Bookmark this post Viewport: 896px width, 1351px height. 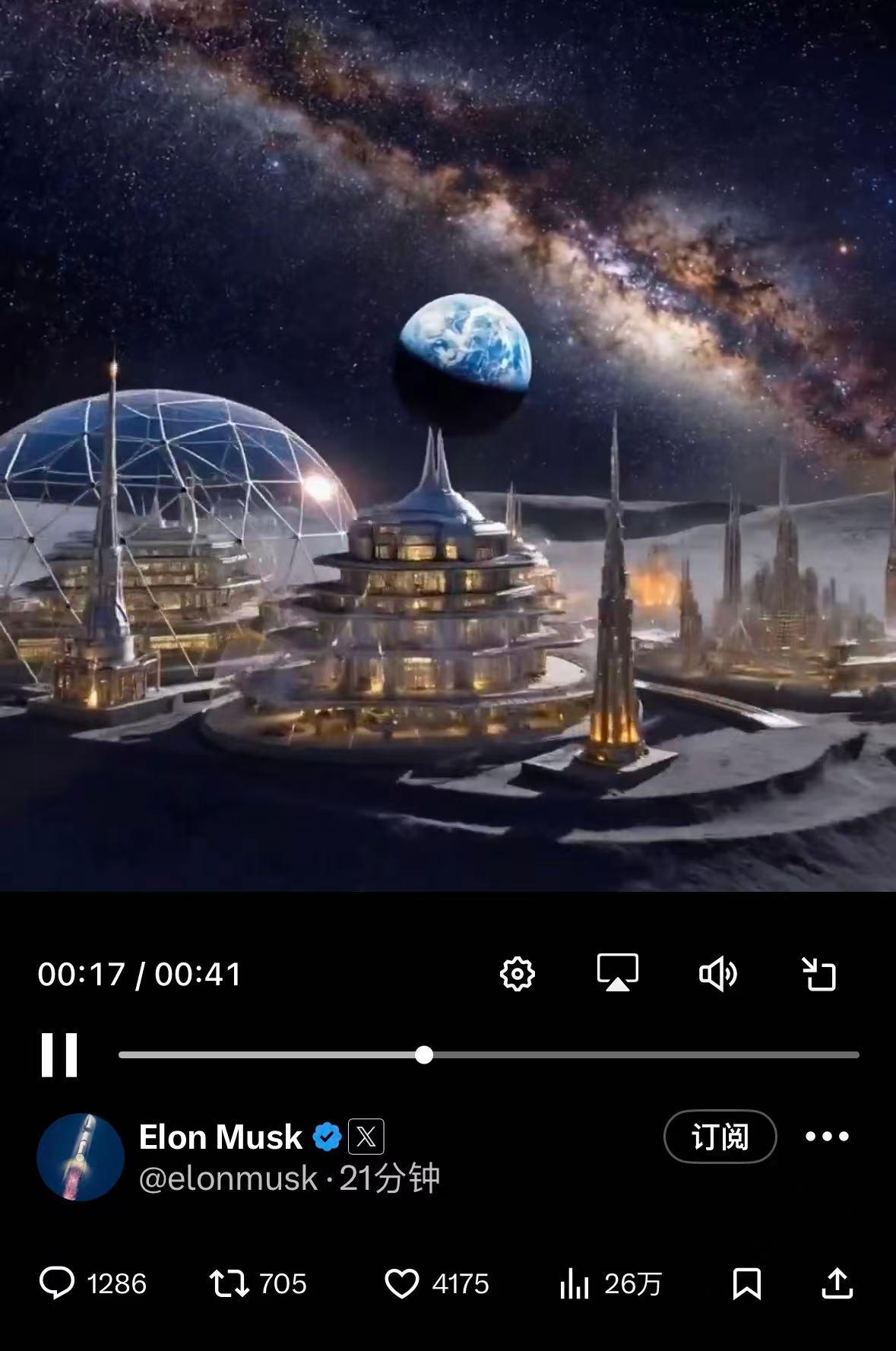746,1283
